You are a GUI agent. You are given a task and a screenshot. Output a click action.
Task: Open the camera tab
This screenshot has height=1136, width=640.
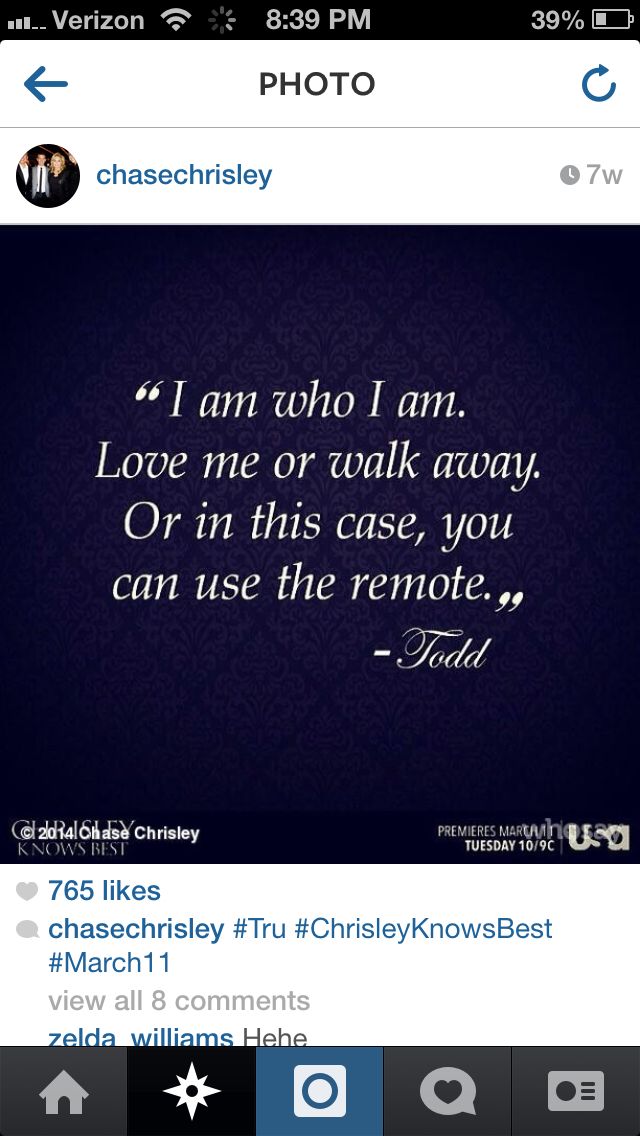pyautogui.click(x=320, y=1091)
